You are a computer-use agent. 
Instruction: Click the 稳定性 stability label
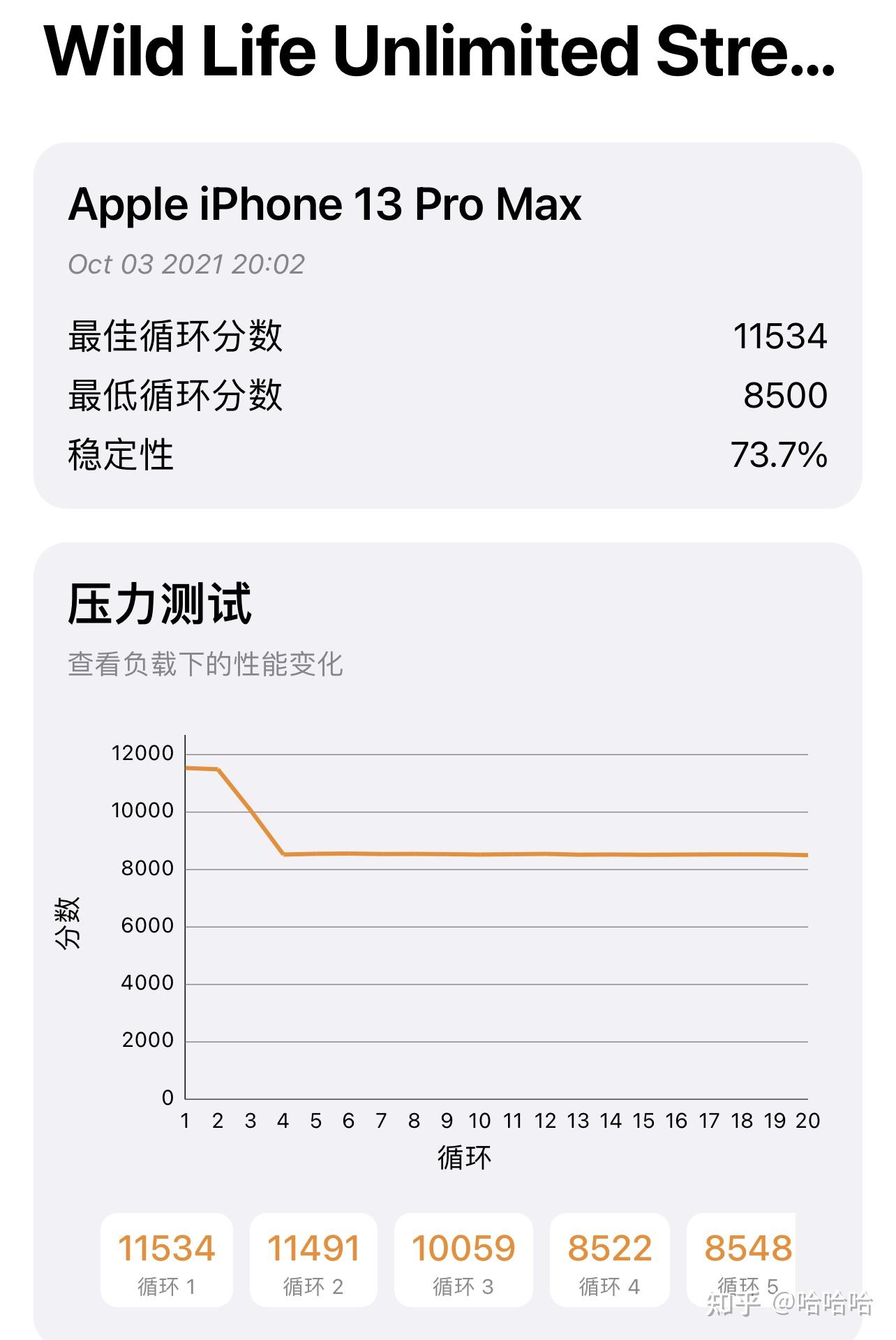click(x=119, y=454)
